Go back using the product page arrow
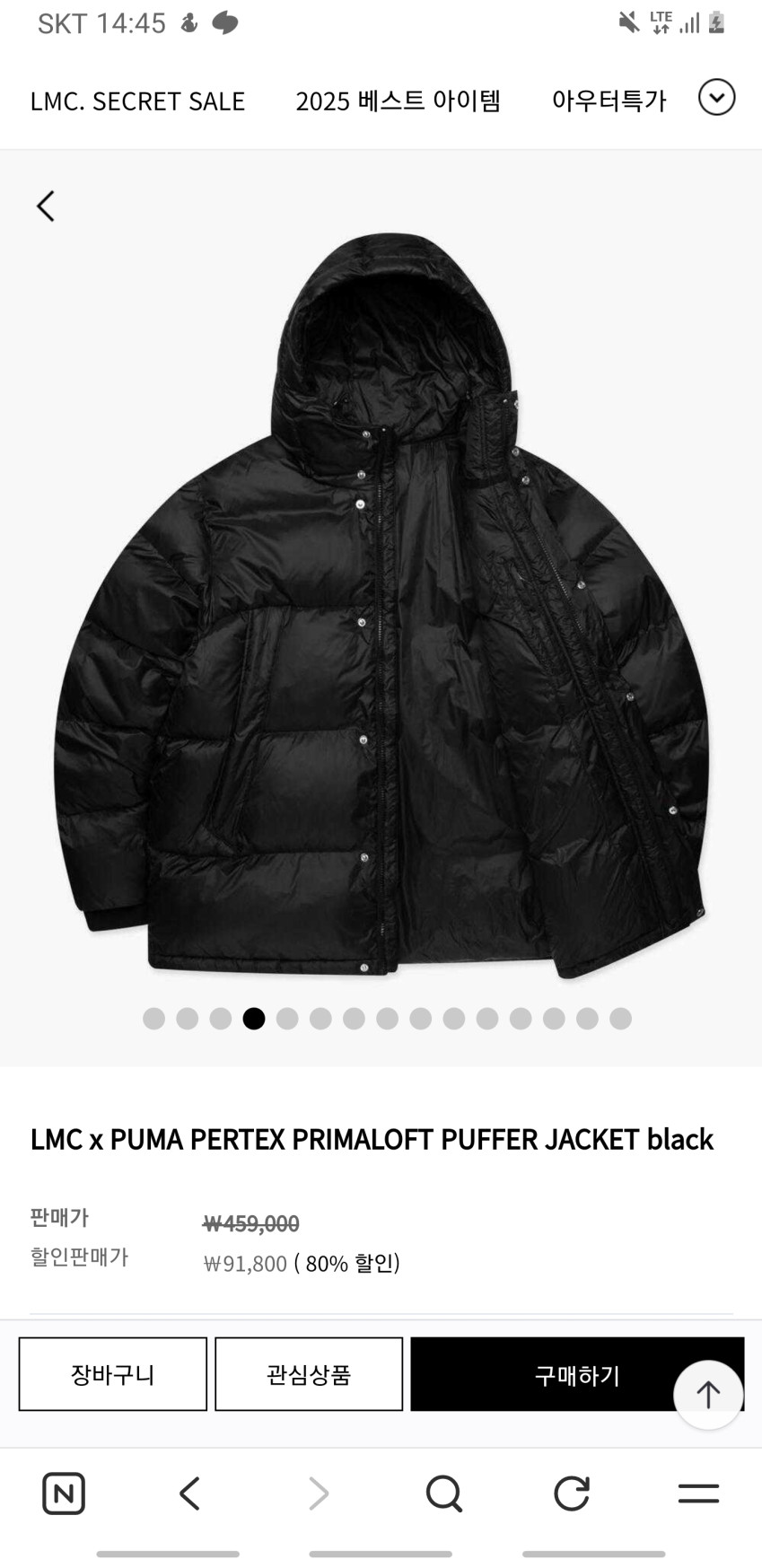762x1568 pixels. [x=46, y=206]
